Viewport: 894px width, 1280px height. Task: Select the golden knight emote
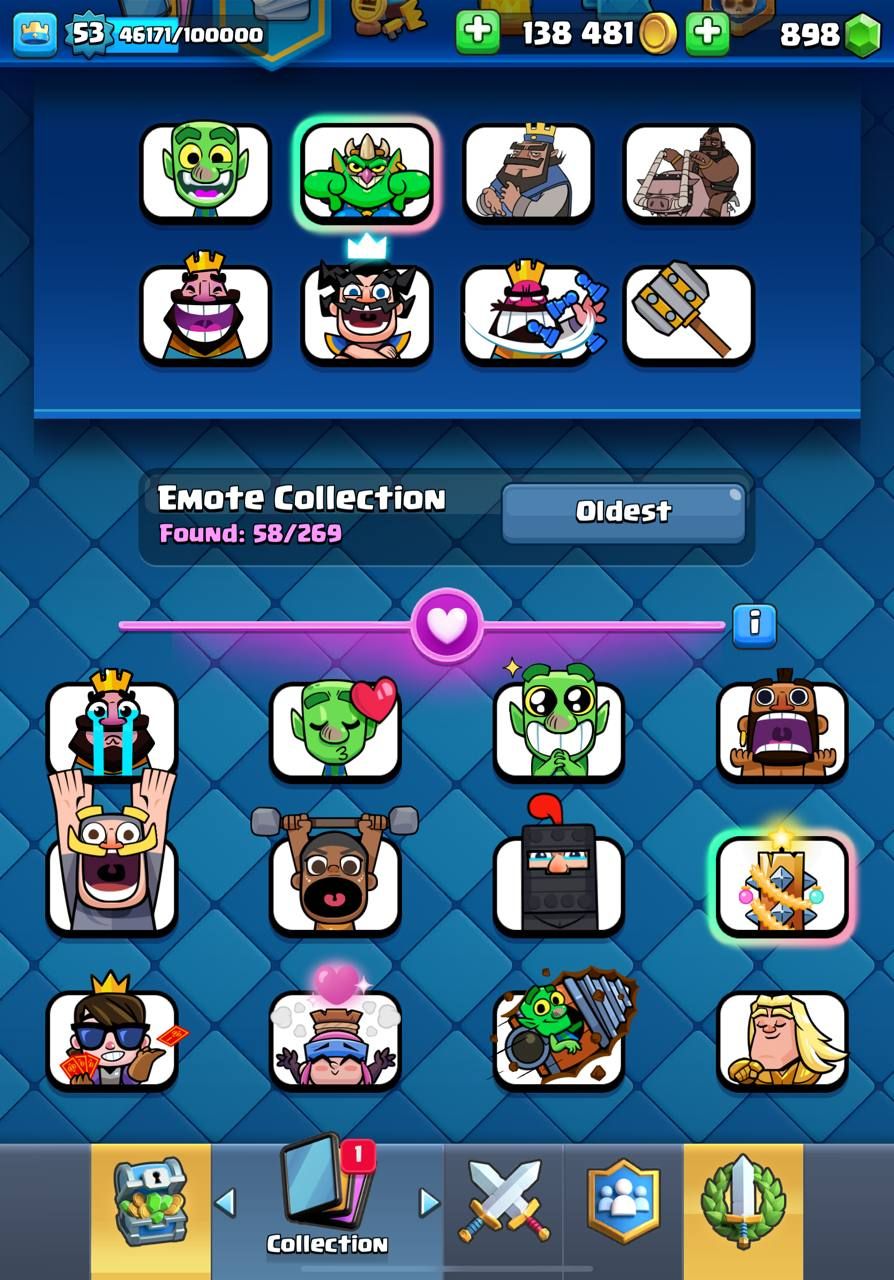click(782, 1040)
